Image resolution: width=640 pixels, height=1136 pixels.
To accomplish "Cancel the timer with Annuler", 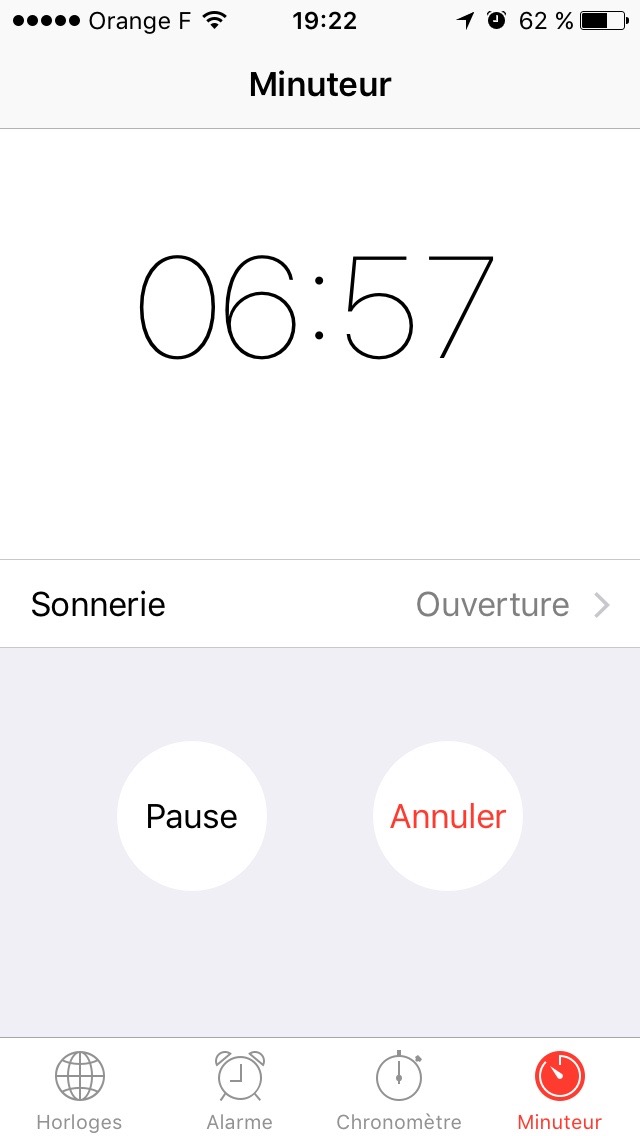I will coord(448,816).
